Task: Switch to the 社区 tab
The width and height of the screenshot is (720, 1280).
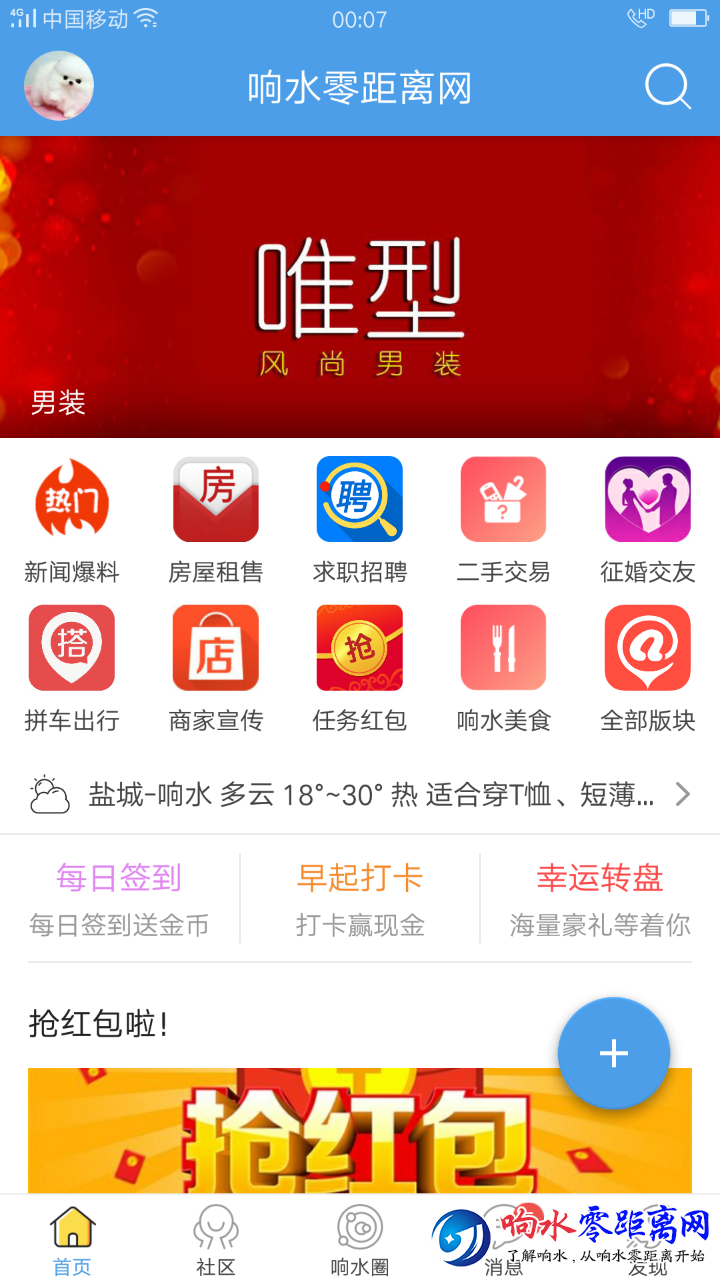Action: 216,1240
